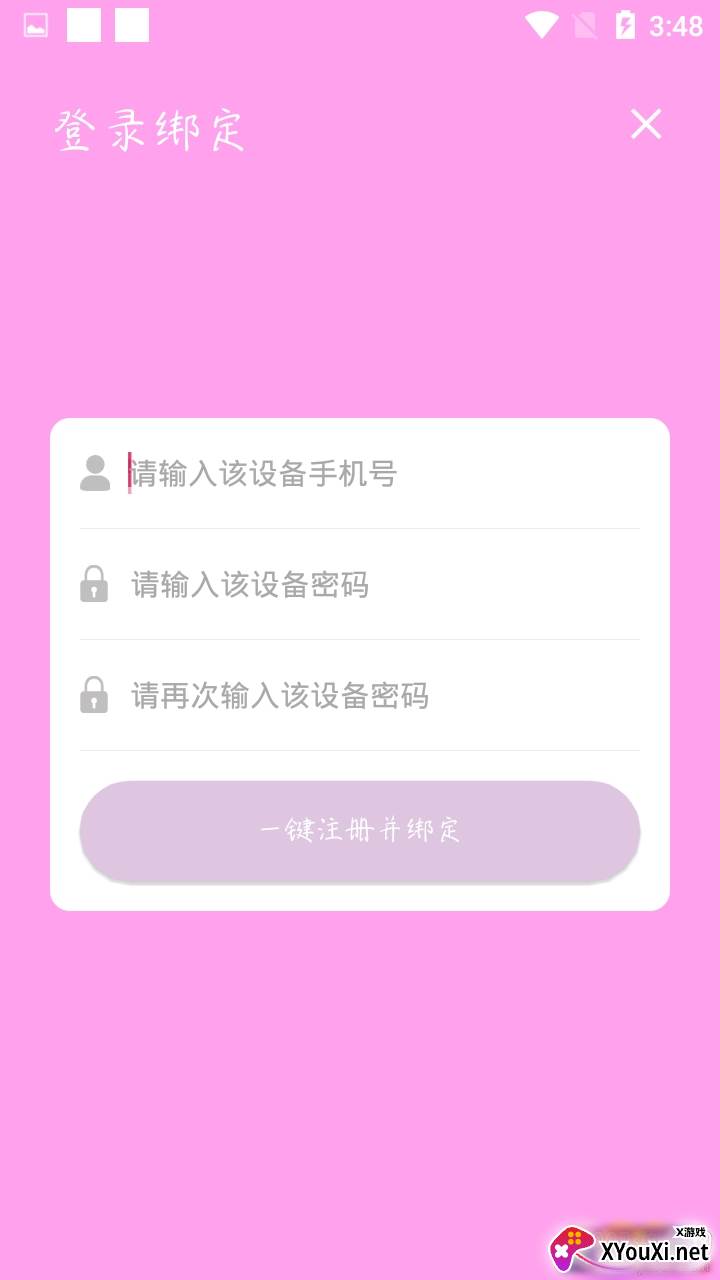The height and width of the screenshot is (1280, 720).
Task: Tap the 请输入该设备密码 password field
Action: pyautogui.click(x=380, y=584)
